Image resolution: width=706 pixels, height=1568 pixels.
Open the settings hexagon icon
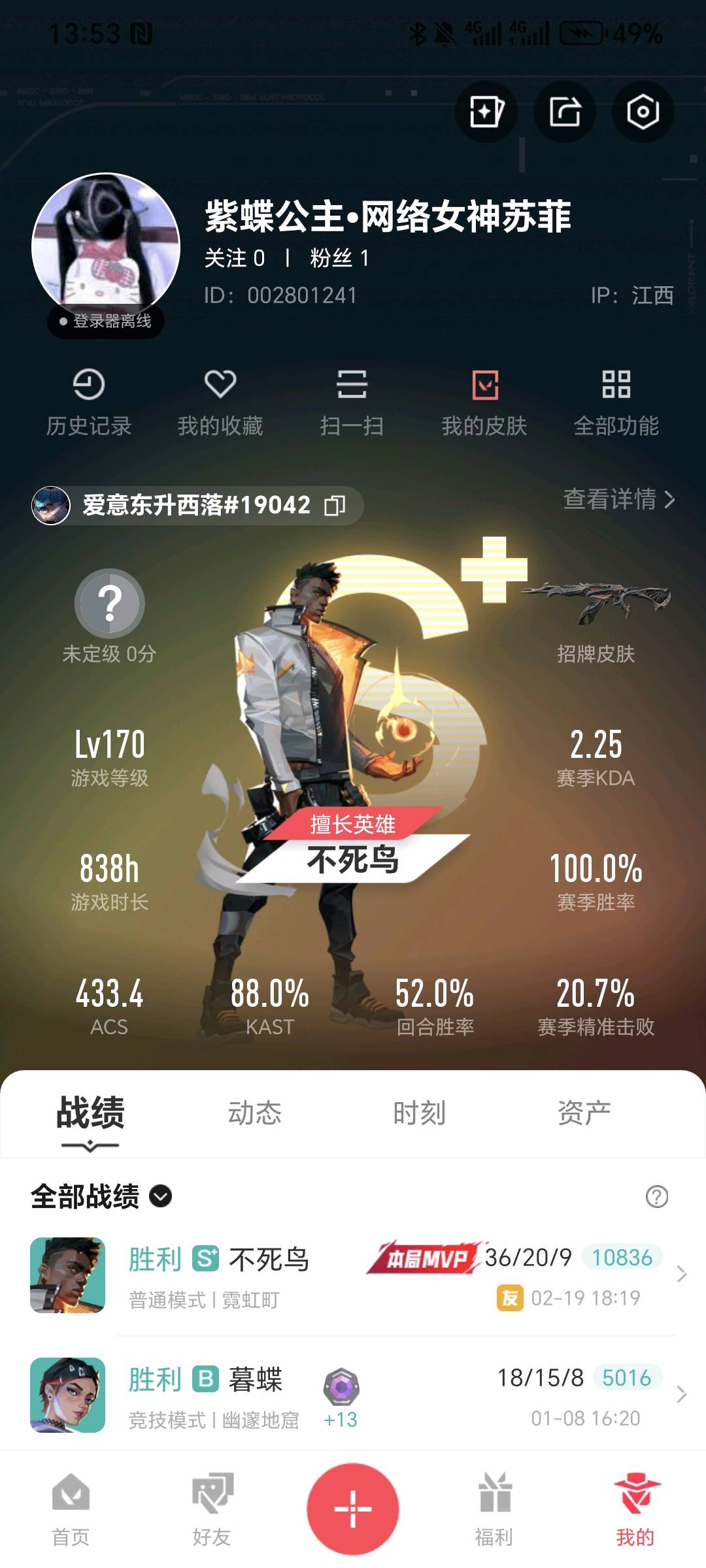coord(643,112)
